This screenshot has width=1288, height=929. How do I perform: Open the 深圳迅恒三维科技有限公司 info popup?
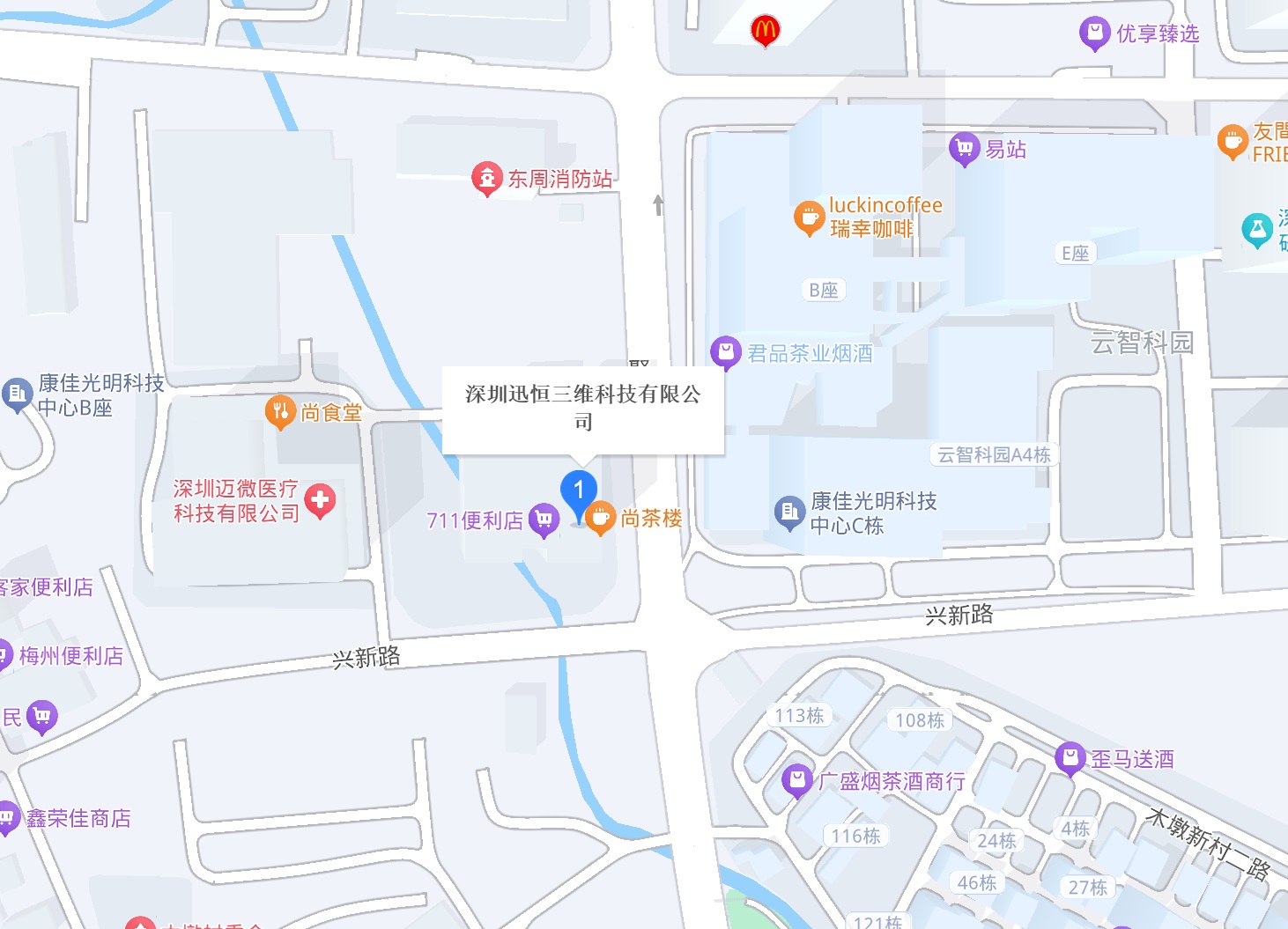582,409
